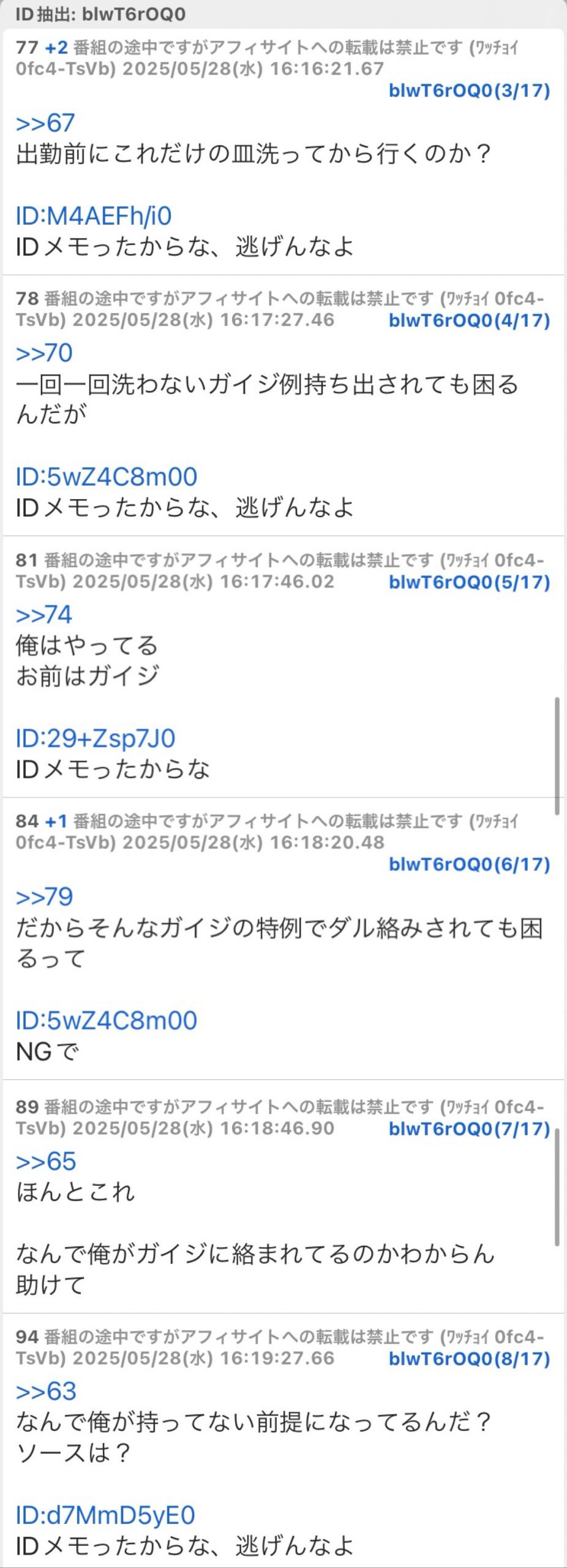Image resolution: width=567 pixels, height=1568 pixels.
Task: Open the >>70 reply anchor
Action: (44, 353)
